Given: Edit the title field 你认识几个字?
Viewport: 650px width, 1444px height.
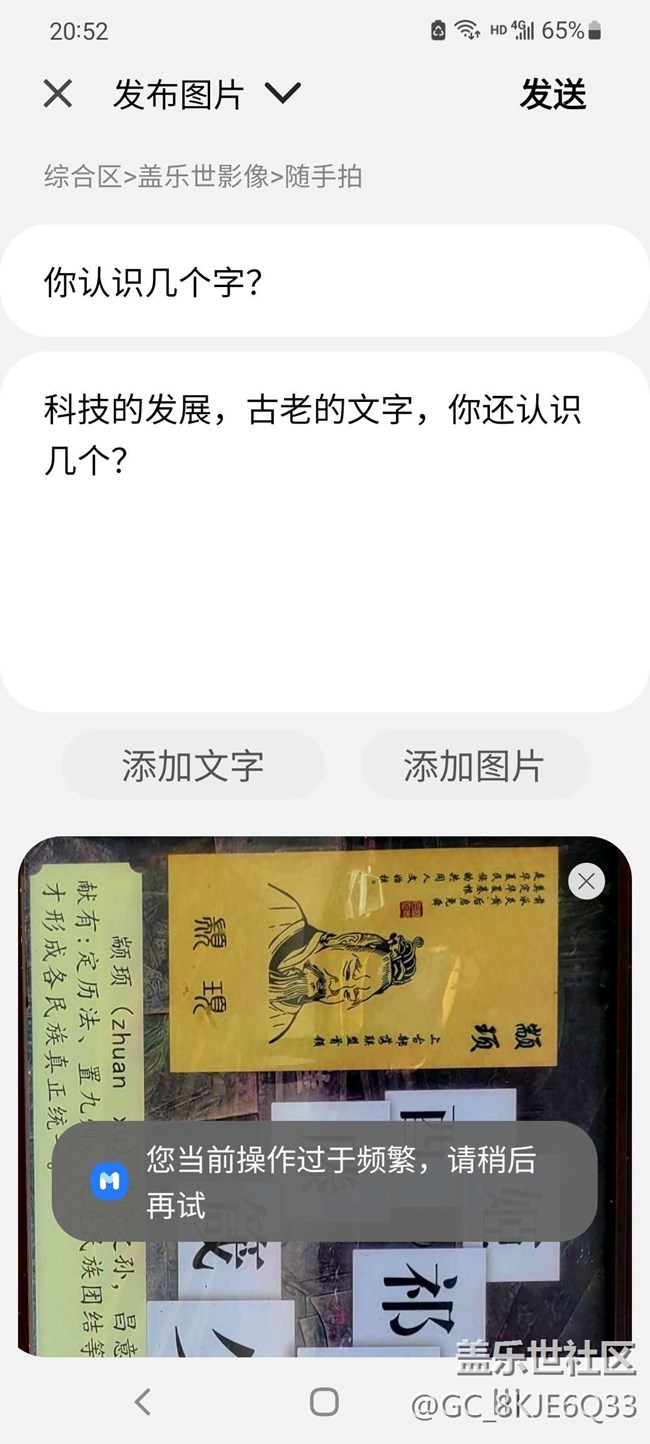Looking at the screenshot, I should (x=324, y=282).
